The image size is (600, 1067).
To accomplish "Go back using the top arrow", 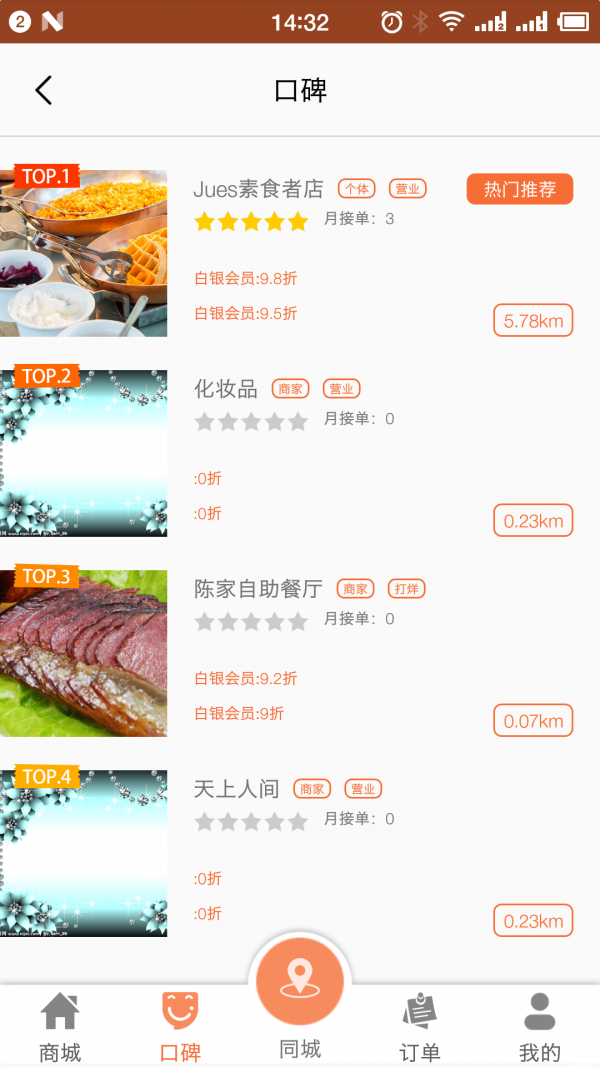I will 43,90.
